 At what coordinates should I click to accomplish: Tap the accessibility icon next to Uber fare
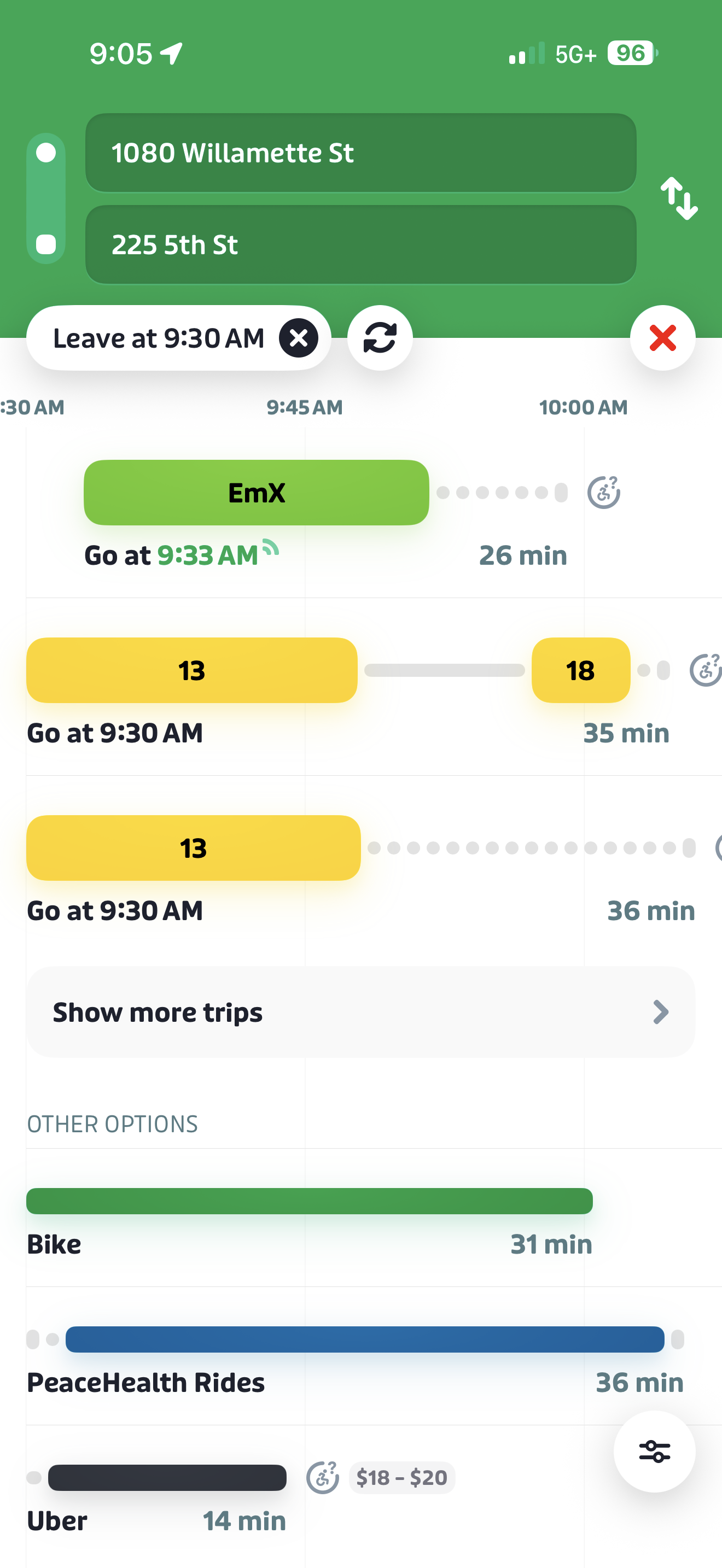tap(324, 1477)
